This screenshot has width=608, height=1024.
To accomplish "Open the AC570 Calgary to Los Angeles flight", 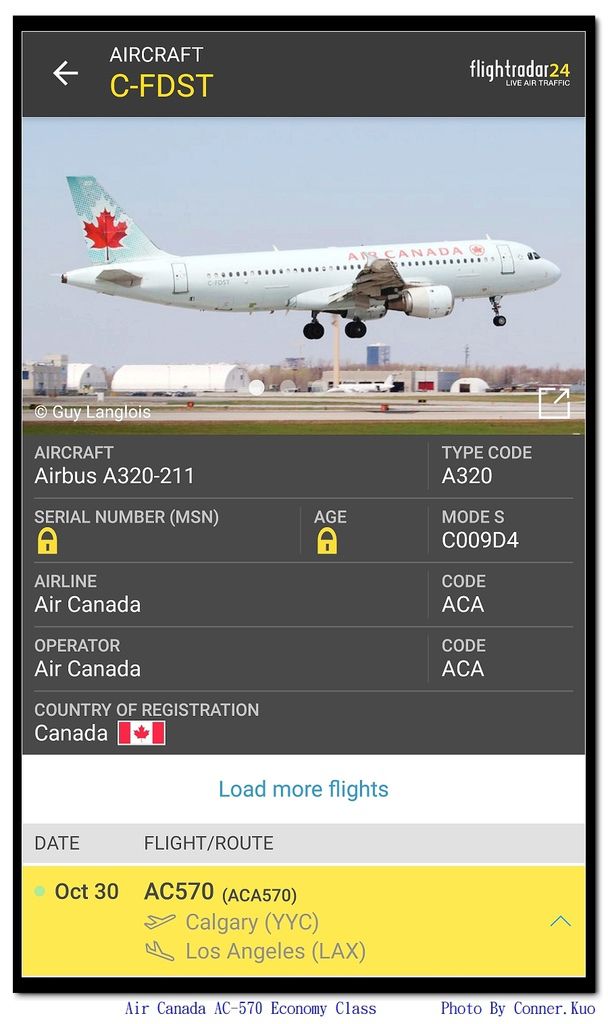I will click(304, 921).
